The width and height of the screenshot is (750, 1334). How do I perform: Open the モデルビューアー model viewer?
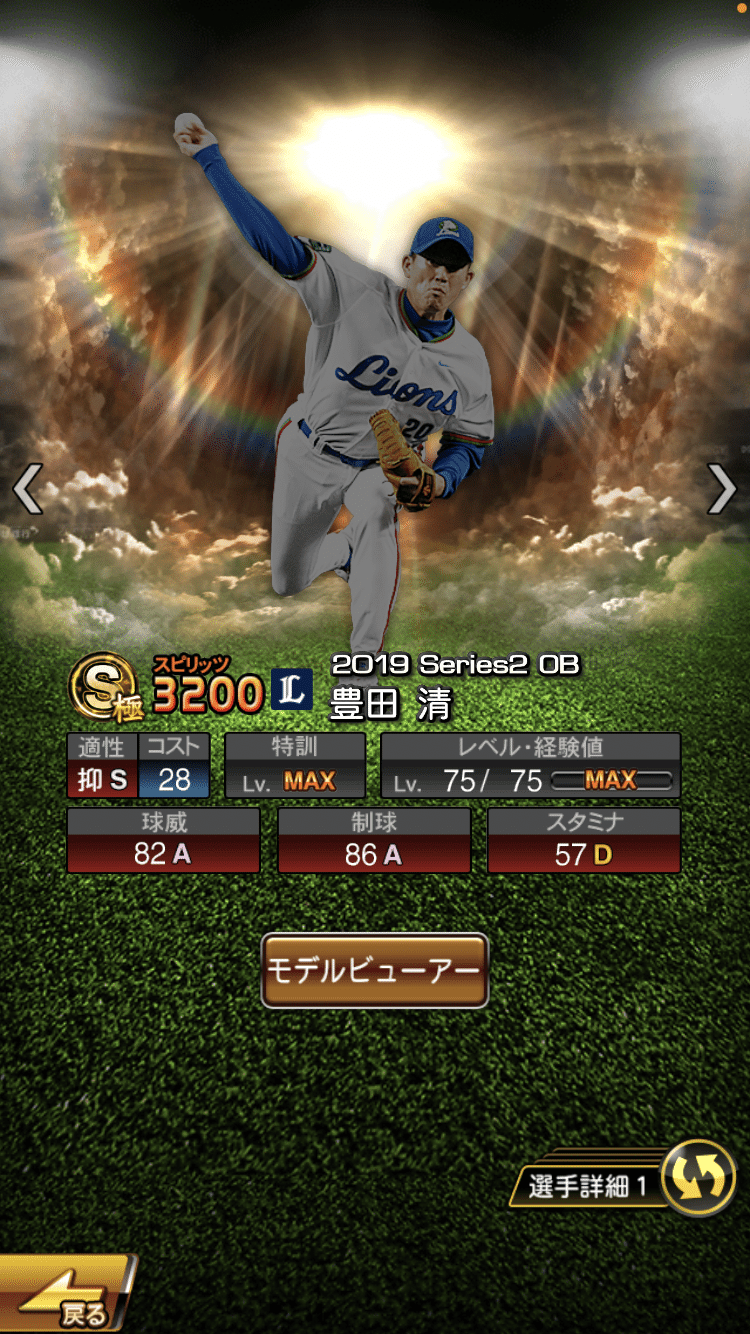374,970
